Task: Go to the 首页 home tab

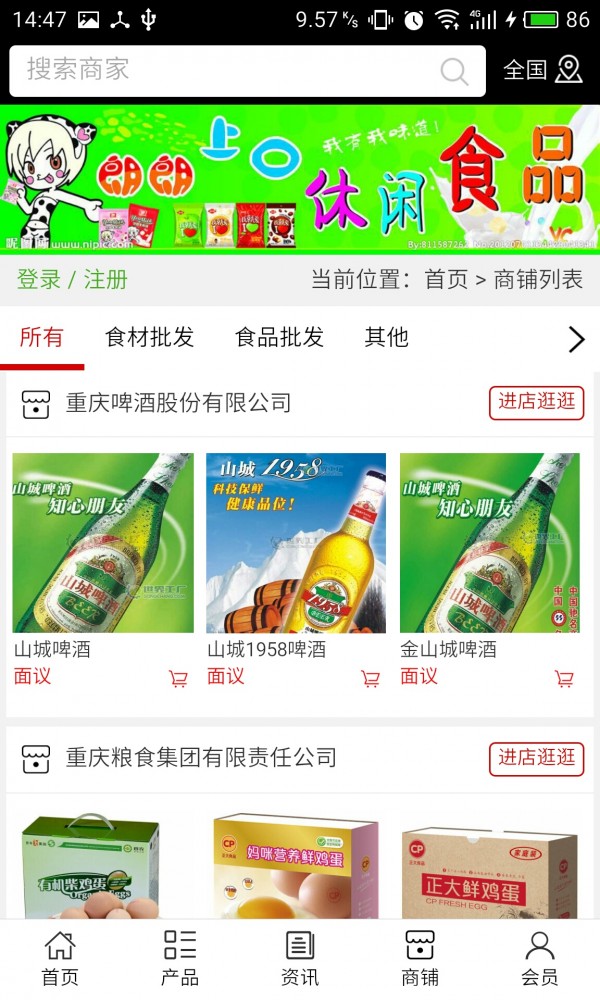Action: coord(60,958)
